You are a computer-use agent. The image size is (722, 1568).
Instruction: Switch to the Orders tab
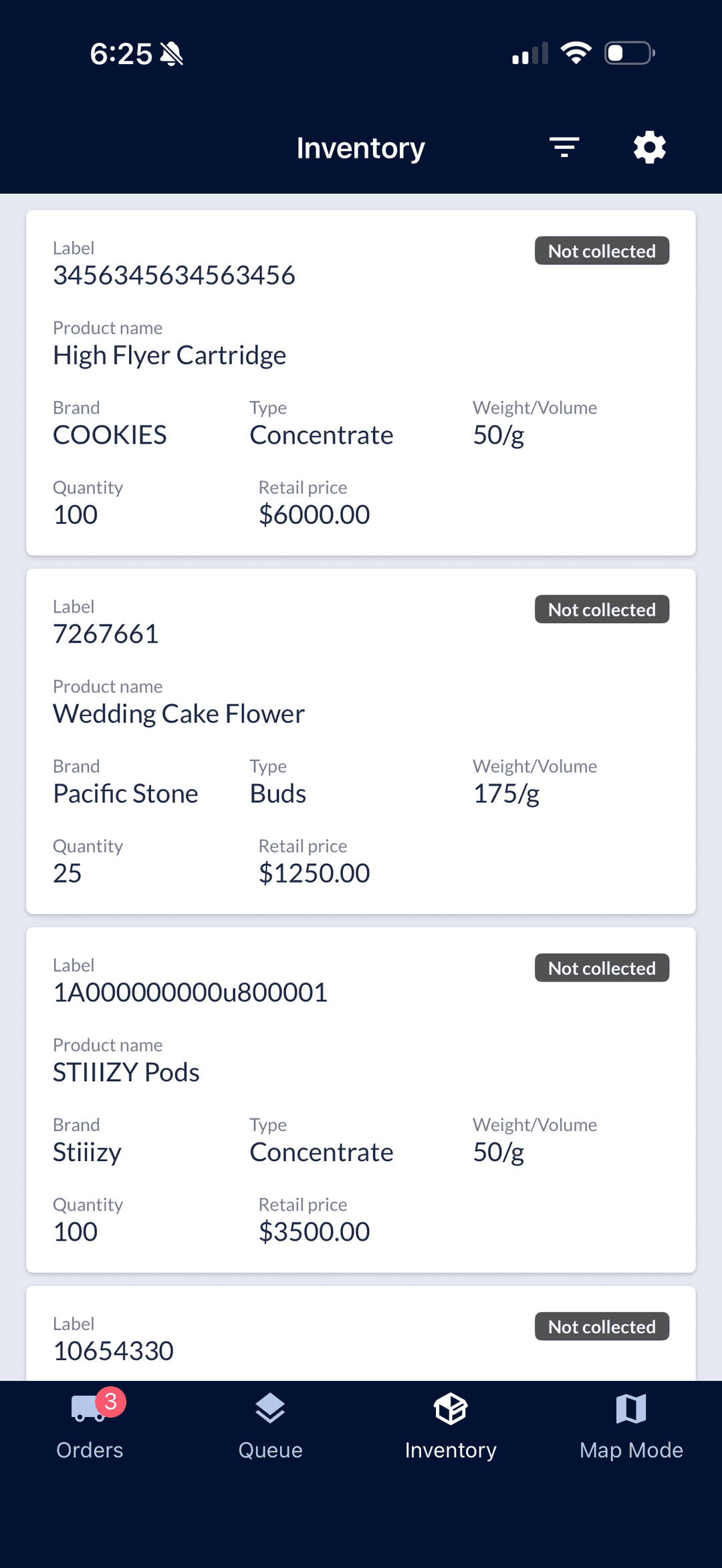click(x=89, y=1450)
